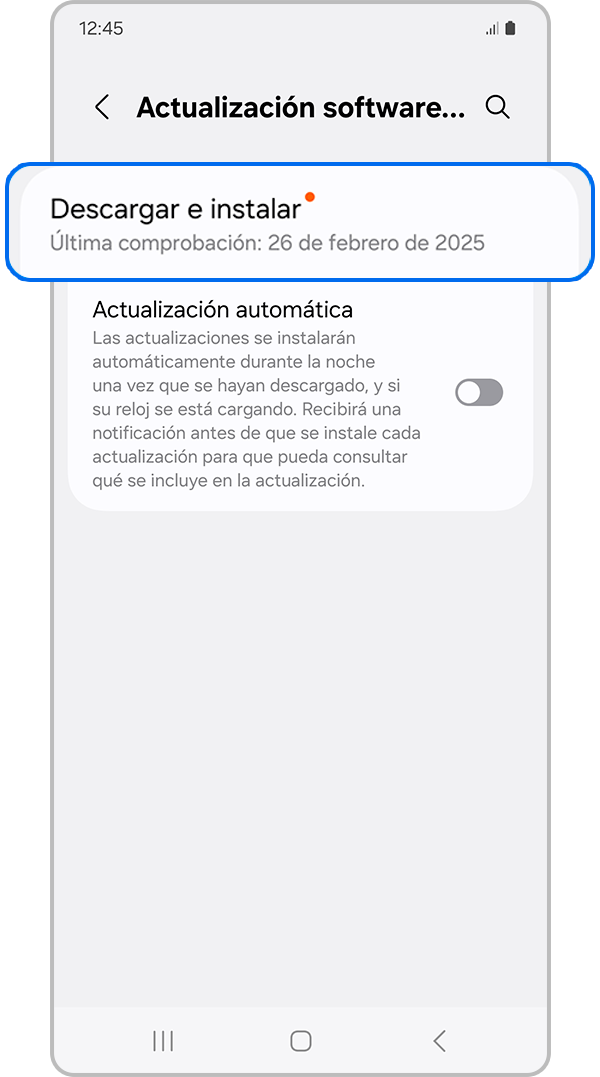This screenshot has height=1077, width=600.
Task: Tap the system back button
Action: [x=439, y=1041]
